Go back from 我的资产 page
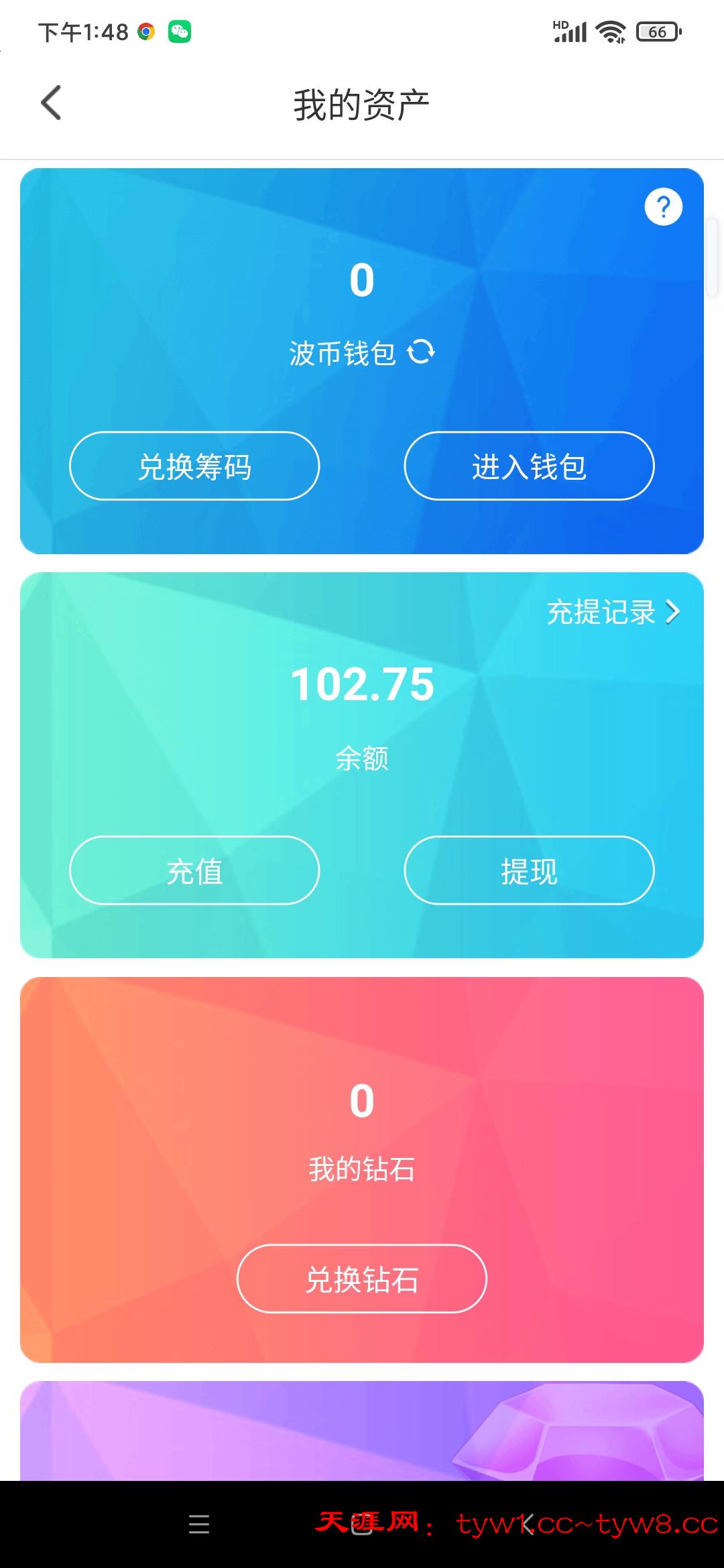724x1568 pixels. (x=51, y=103)
